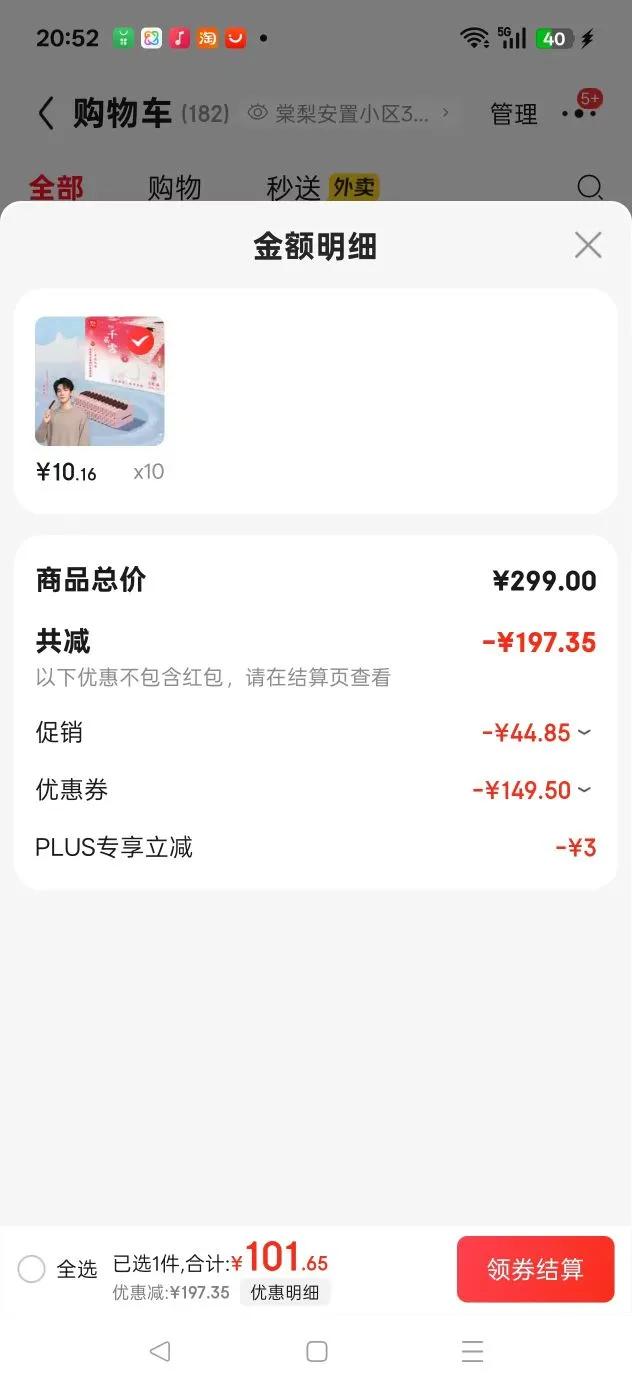This screenshot has width=632, height=1390.
Task: Open the selected product thumbnail
Action: point(100,381)
